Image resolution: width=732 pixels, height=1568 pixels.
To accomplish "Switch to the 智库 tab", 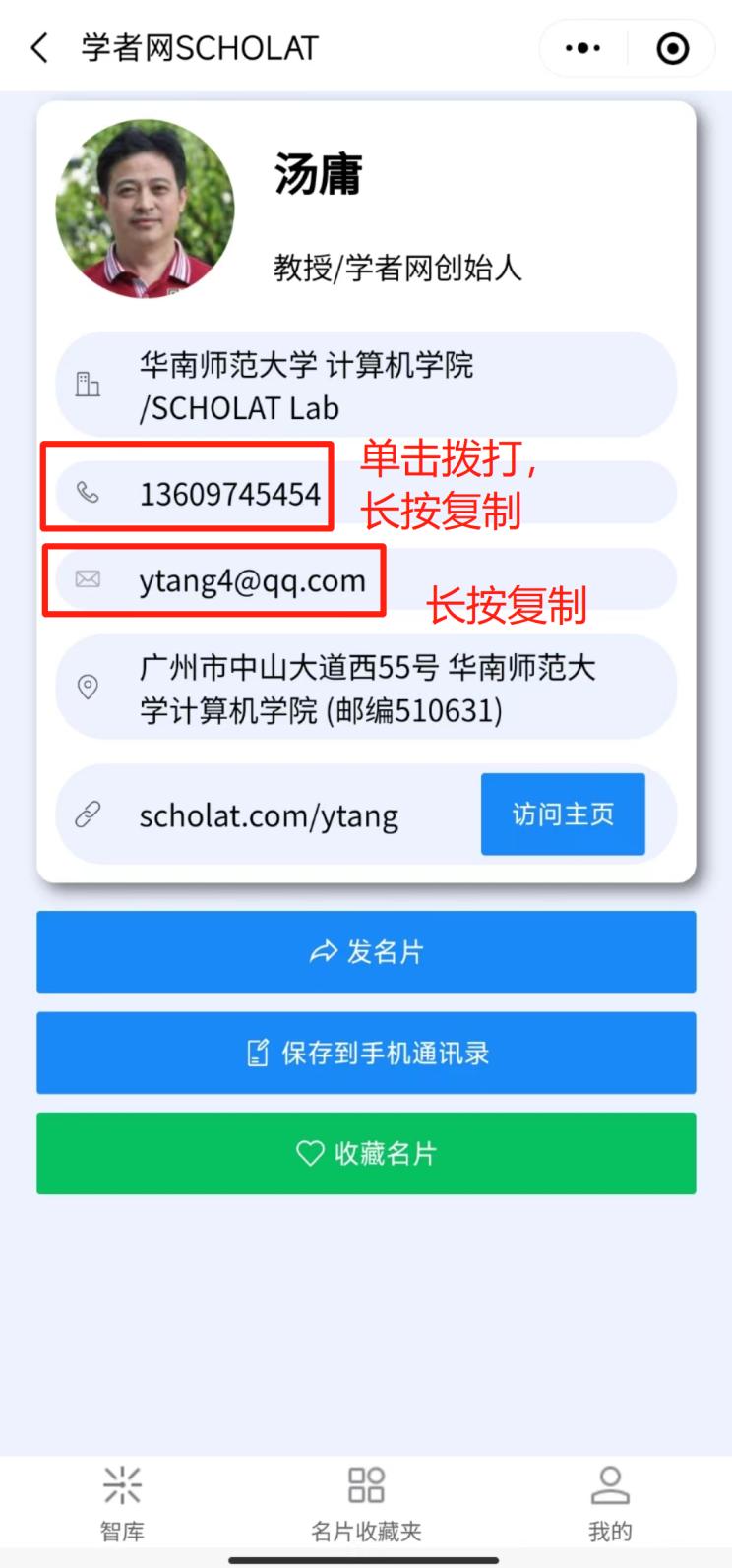I will (x=122, y=1503).
